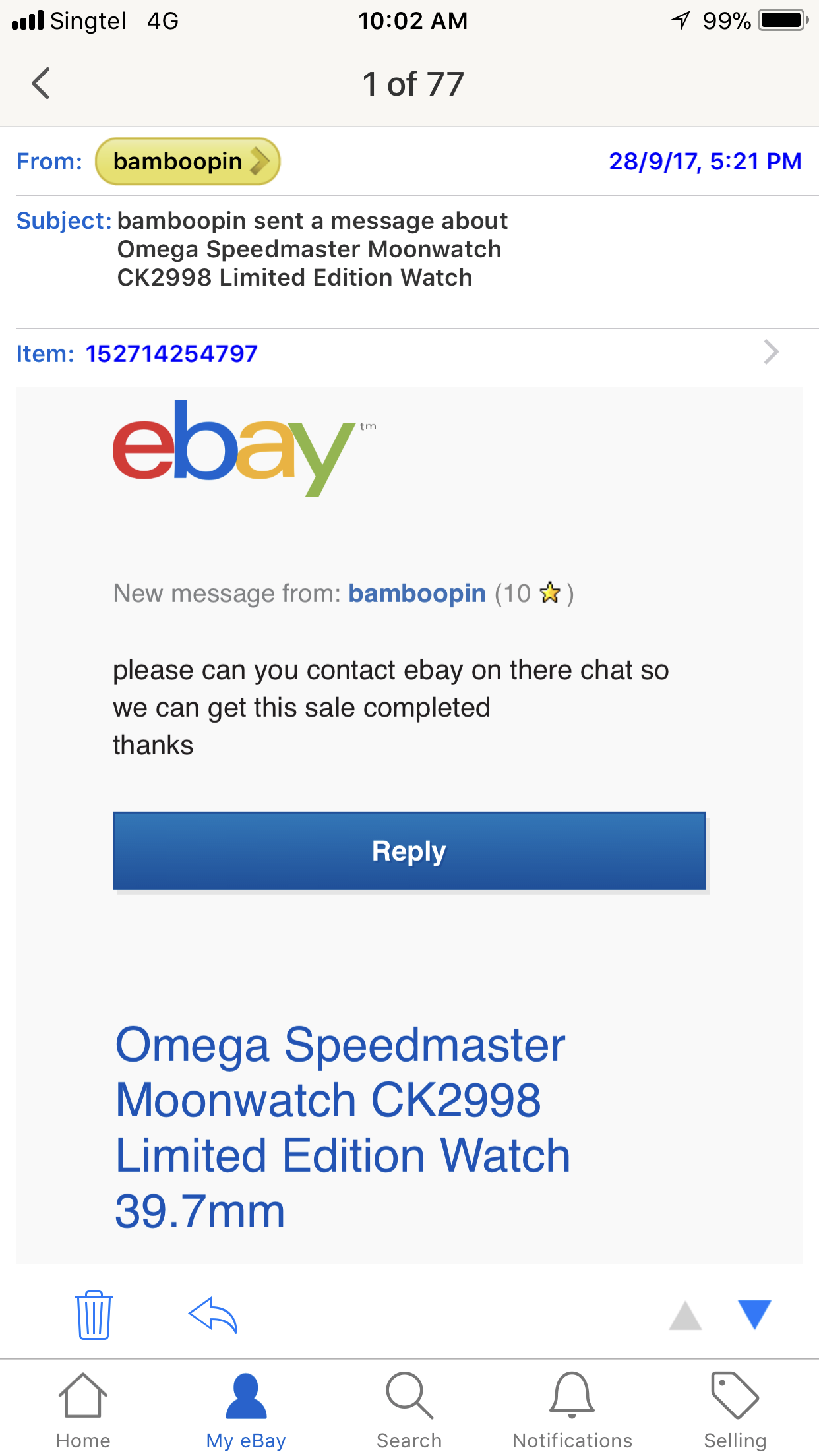Reply using the arrow icon in toolbar

coord(212,1315)
